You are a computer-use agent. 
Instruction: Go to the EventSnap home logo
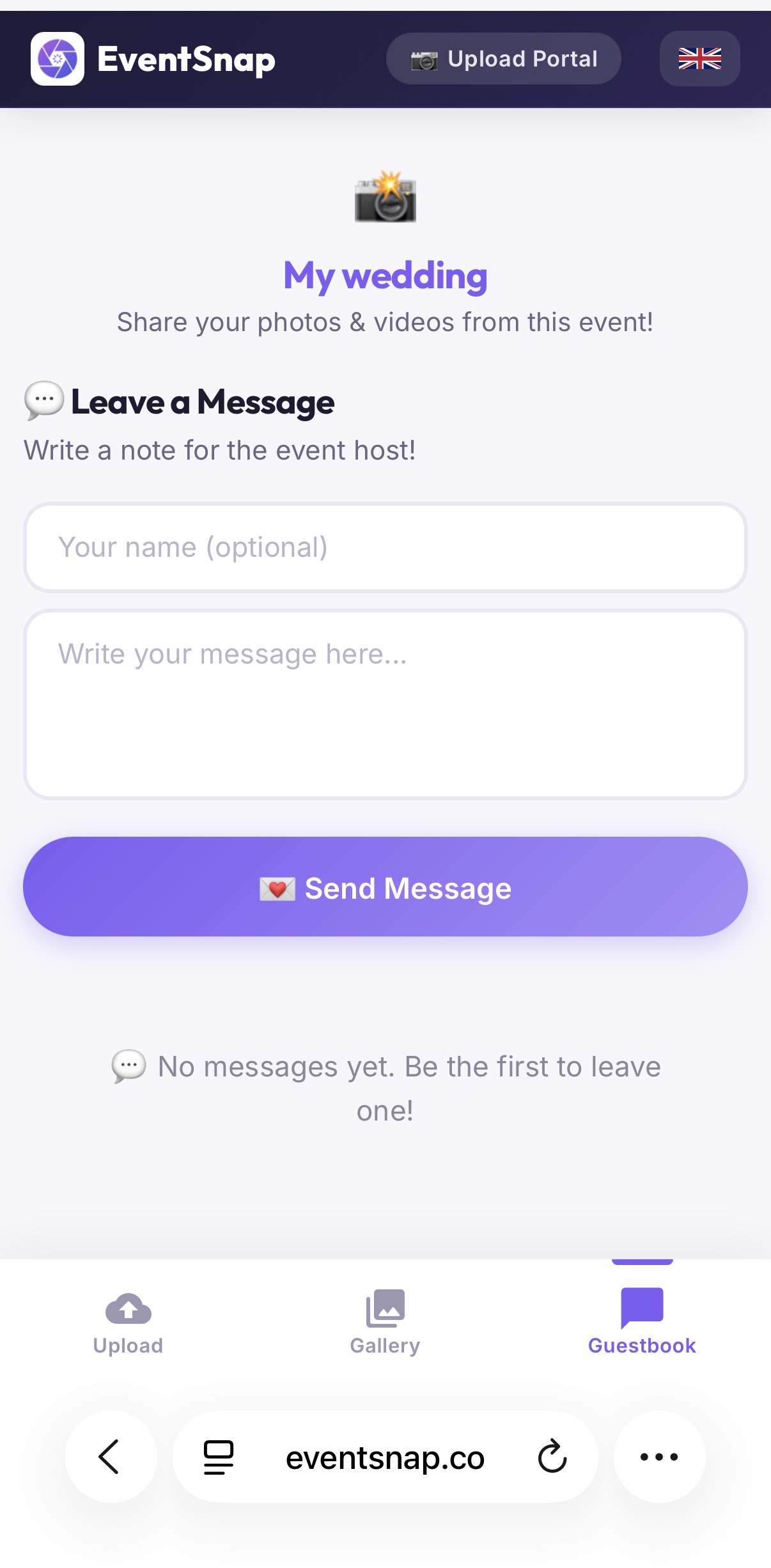tap(153, 59)
